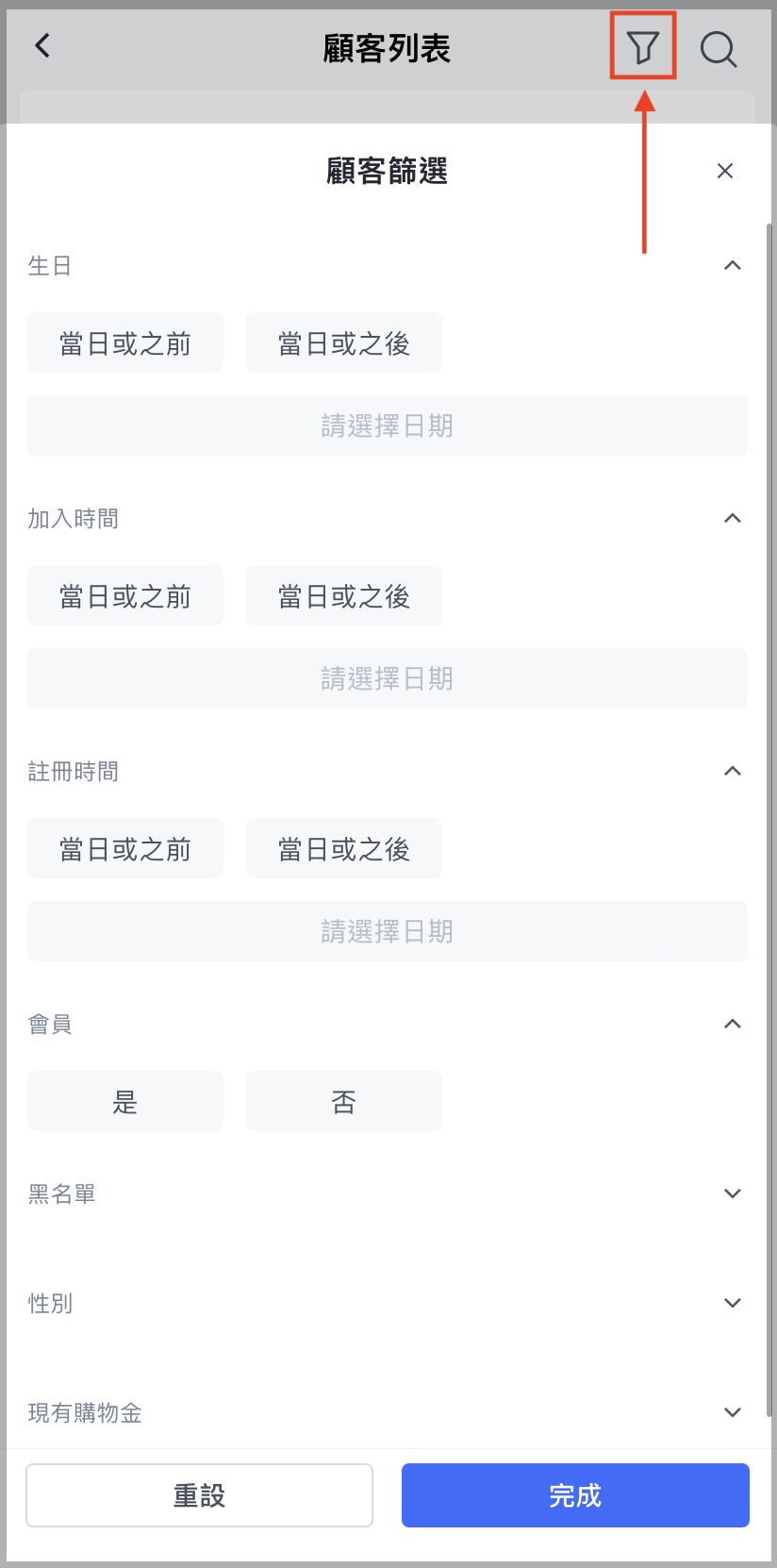This screenshot has height=1568, width=777.
Task: Tap the filter funnel icon
Action: tap(643, 46)
